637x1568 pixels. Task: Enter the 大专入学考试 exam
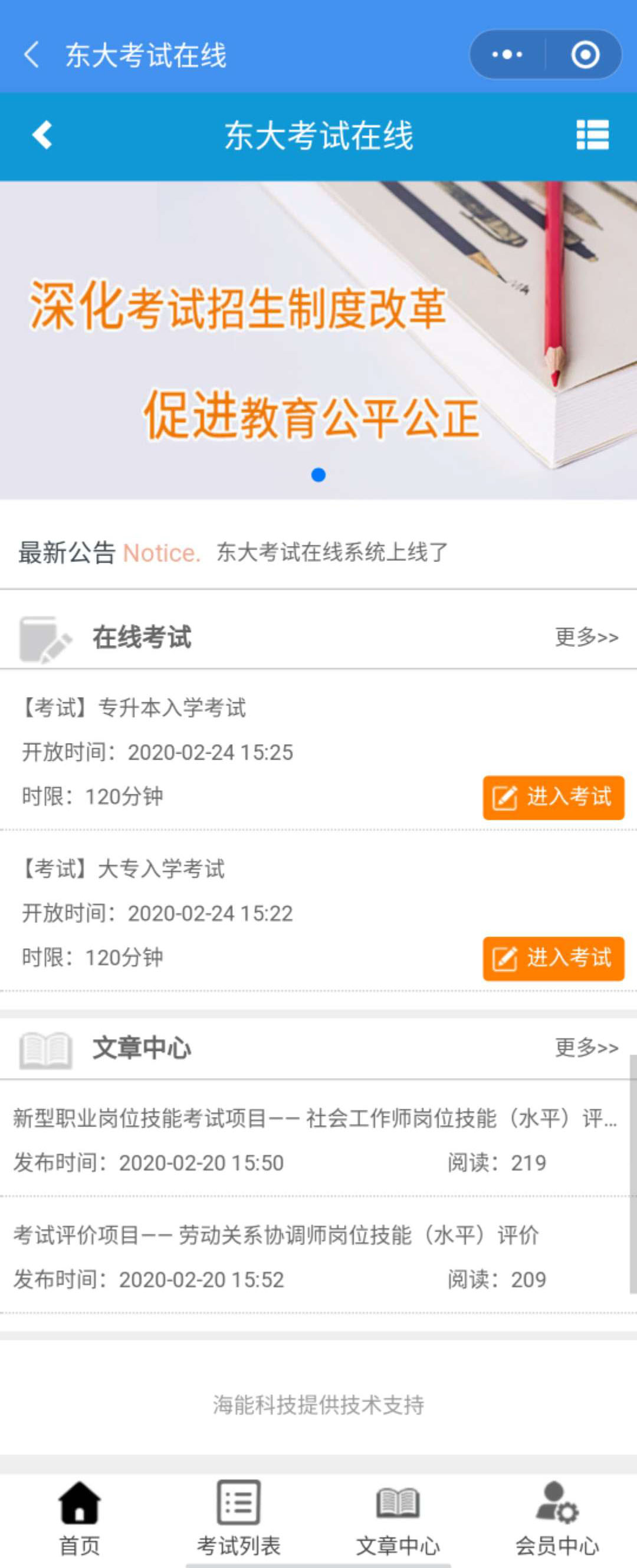(x=553, y=958)
